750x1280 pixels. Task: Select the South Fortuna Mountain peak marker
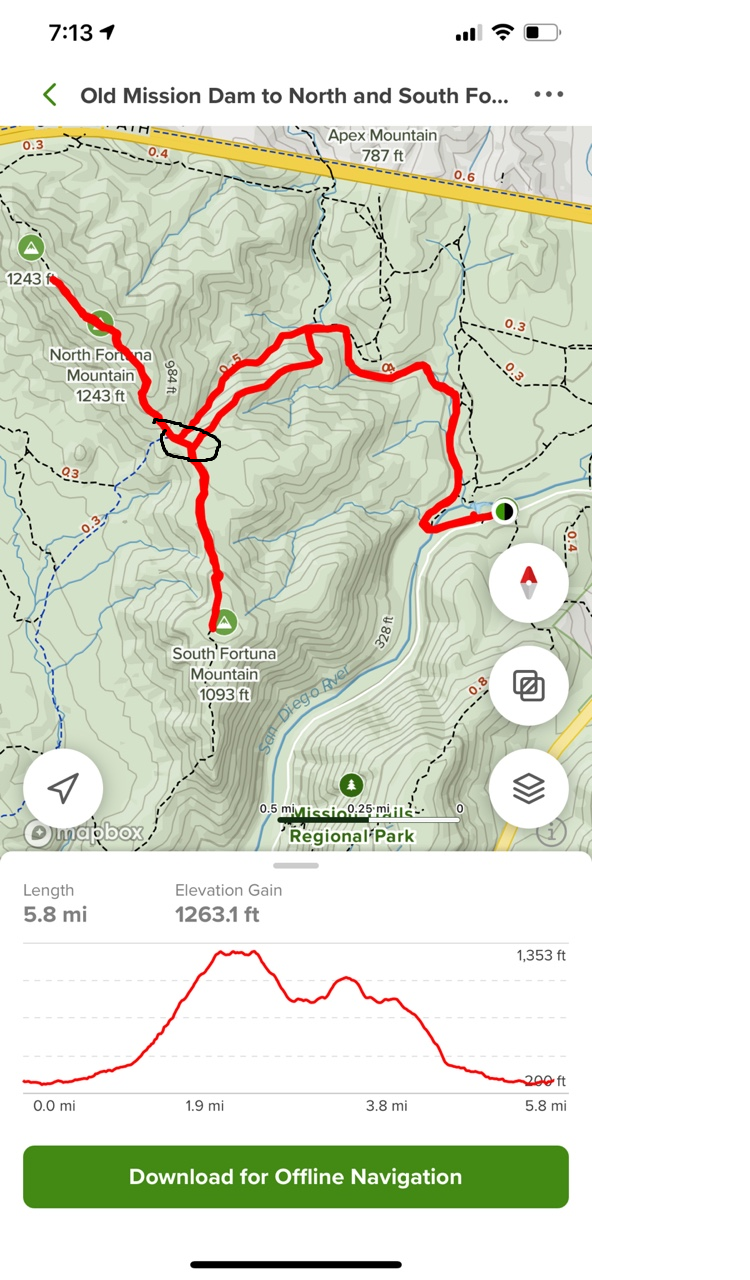tap(225, 622)
